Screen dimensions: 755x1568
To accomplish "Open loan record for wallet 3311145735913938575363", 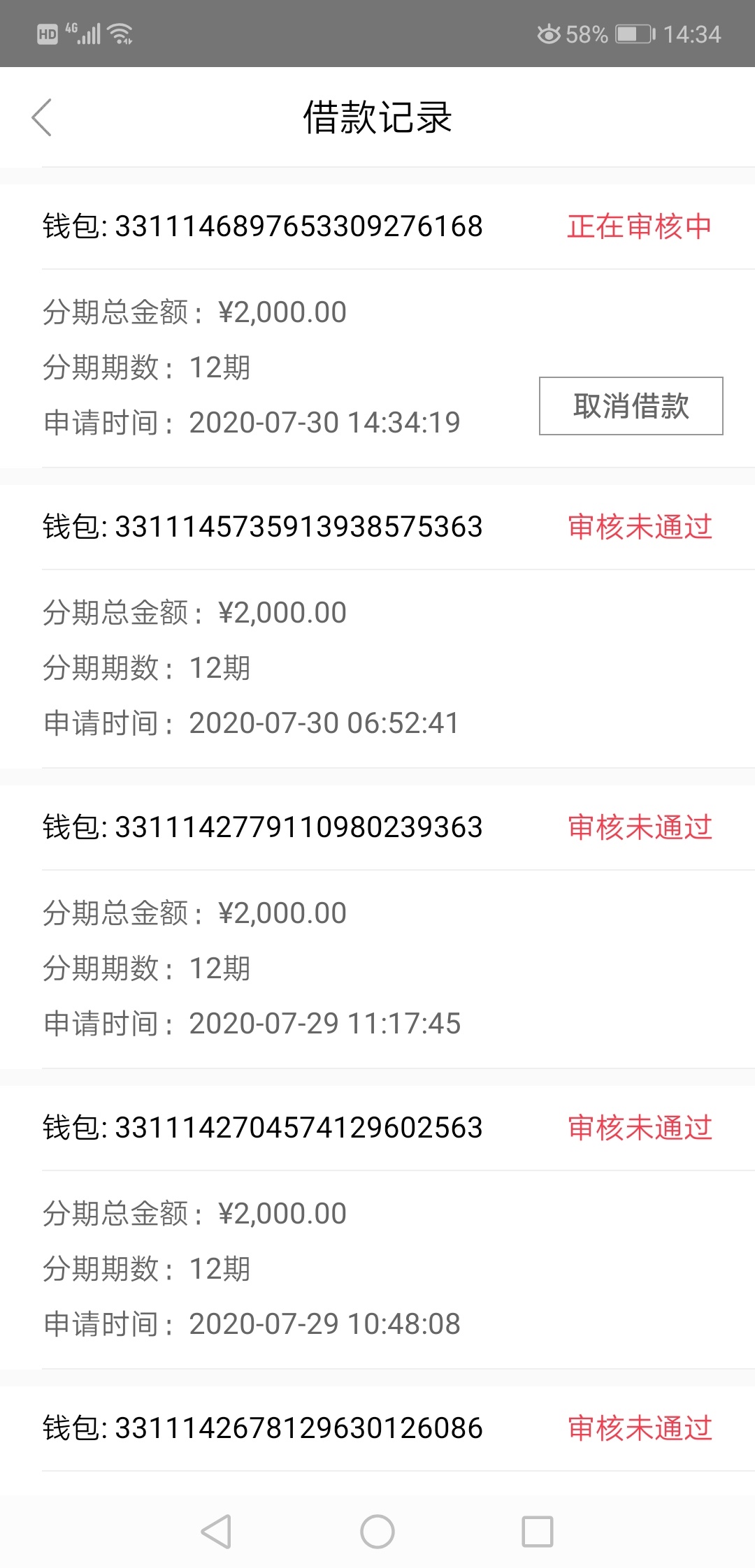I will 377,626.
